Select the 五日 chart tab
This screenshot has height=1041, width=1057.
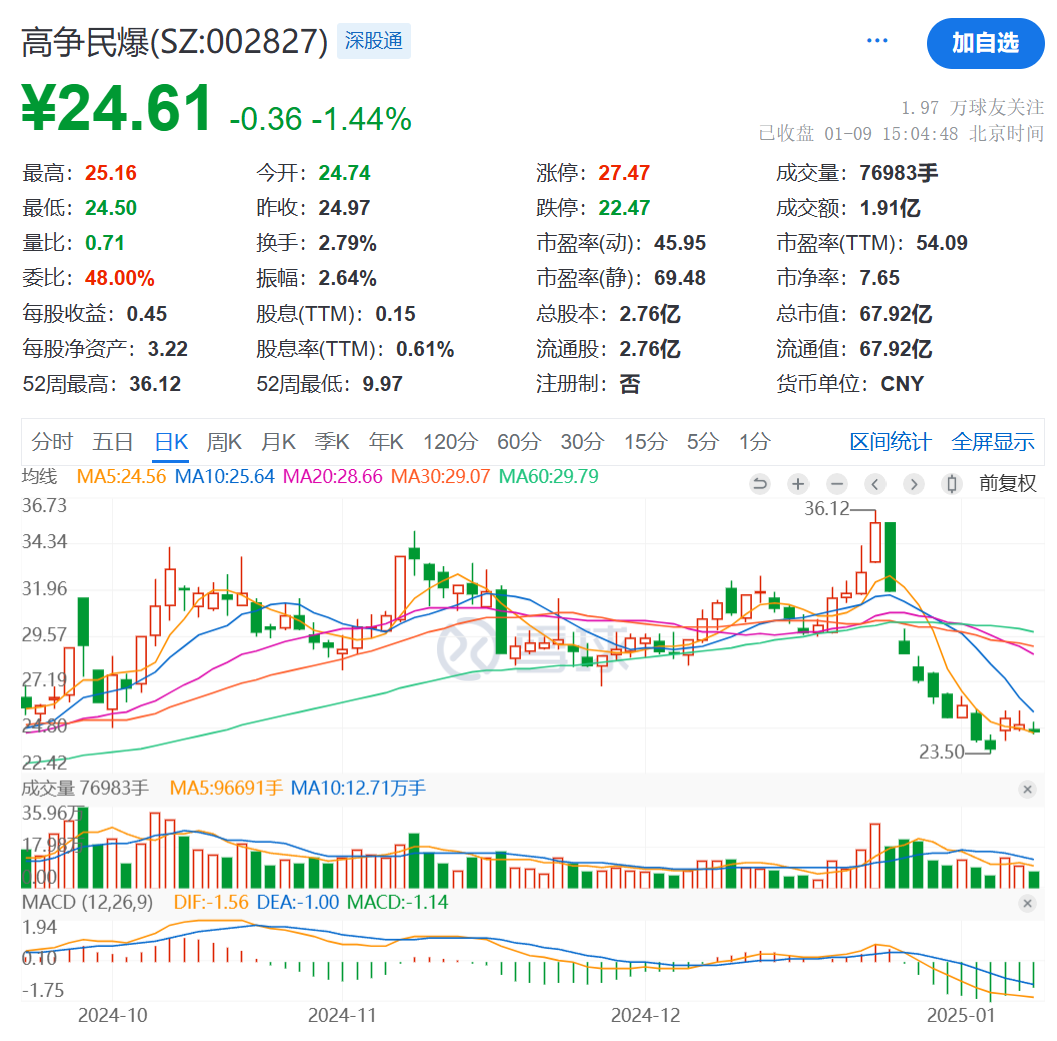[x=113, y=442]
